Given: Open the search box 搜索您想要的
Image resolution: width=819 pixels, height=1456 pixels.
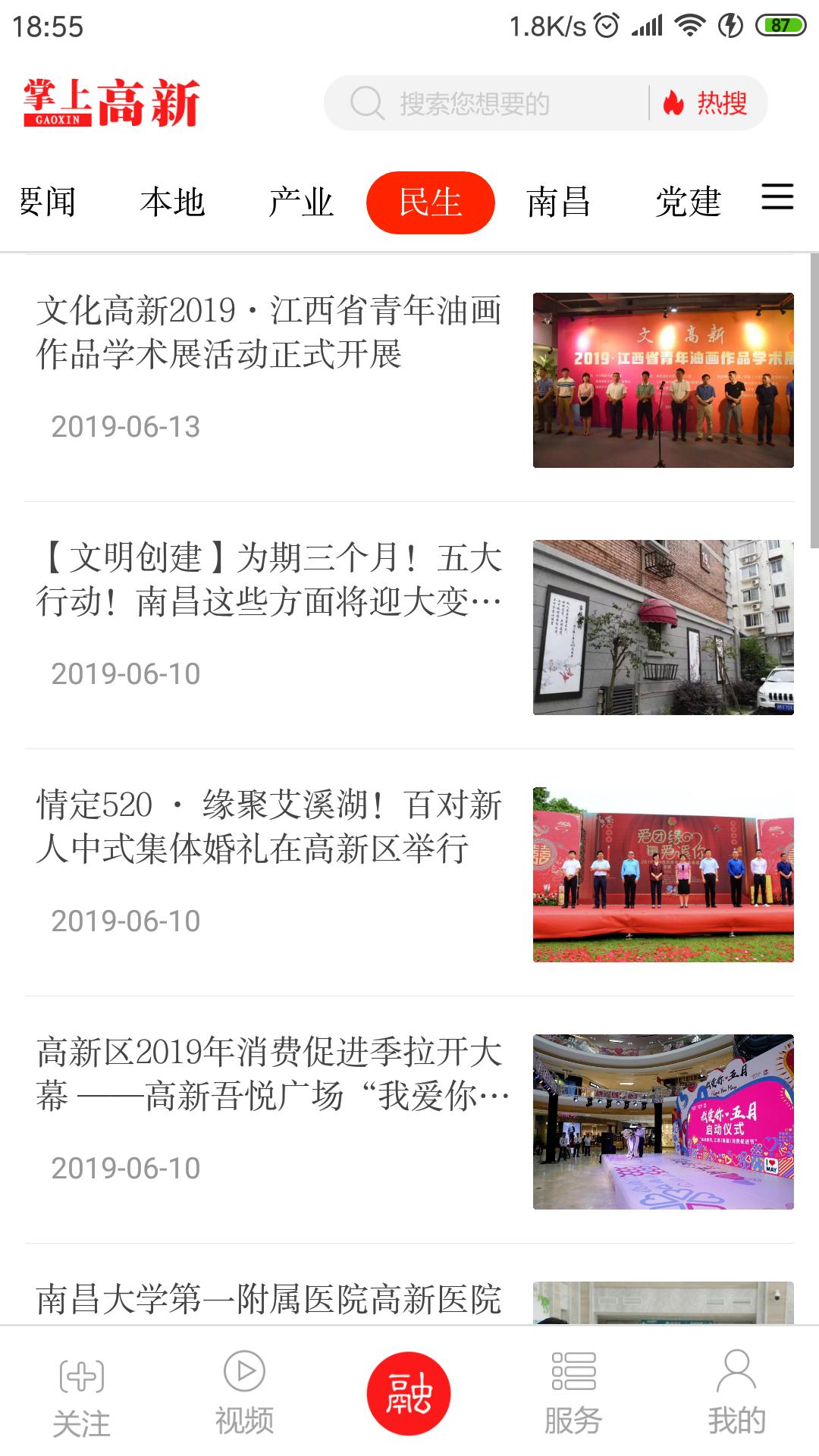Looking at the screenshot, I should click(x=485, y=103).
